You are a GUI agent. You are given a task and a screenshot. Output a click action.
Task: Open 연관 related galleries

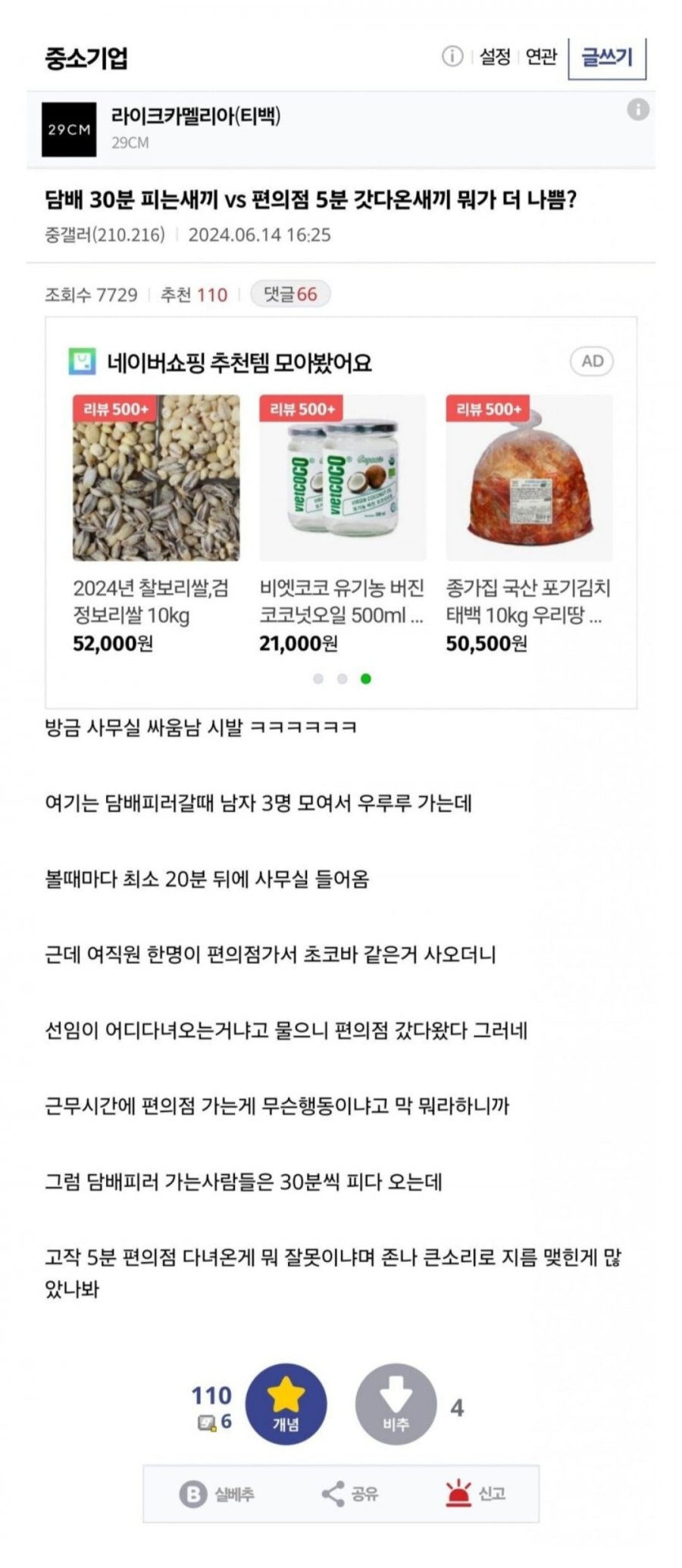pos(541,57)
